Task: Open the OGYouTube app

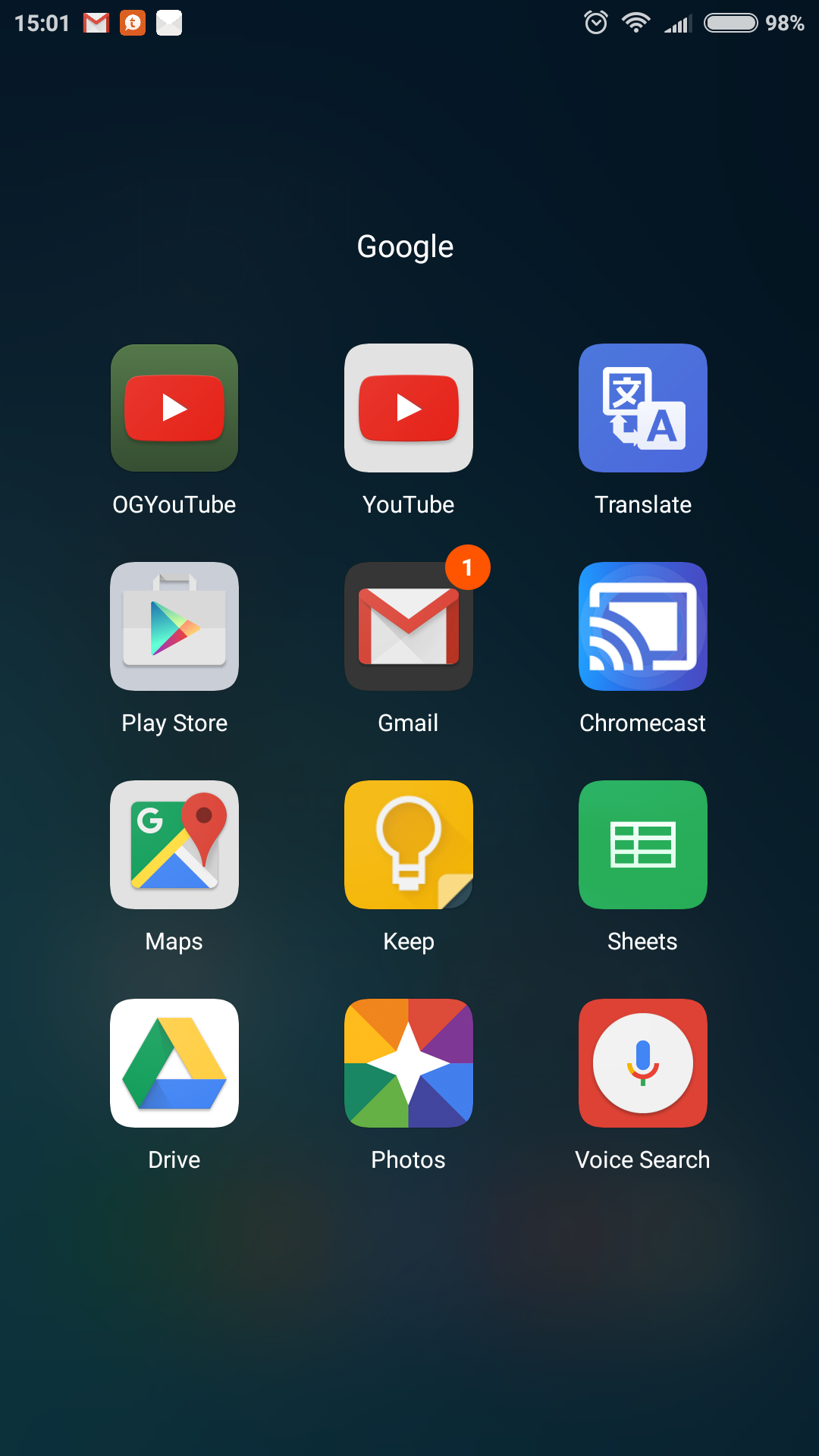Action: point(174,408)
